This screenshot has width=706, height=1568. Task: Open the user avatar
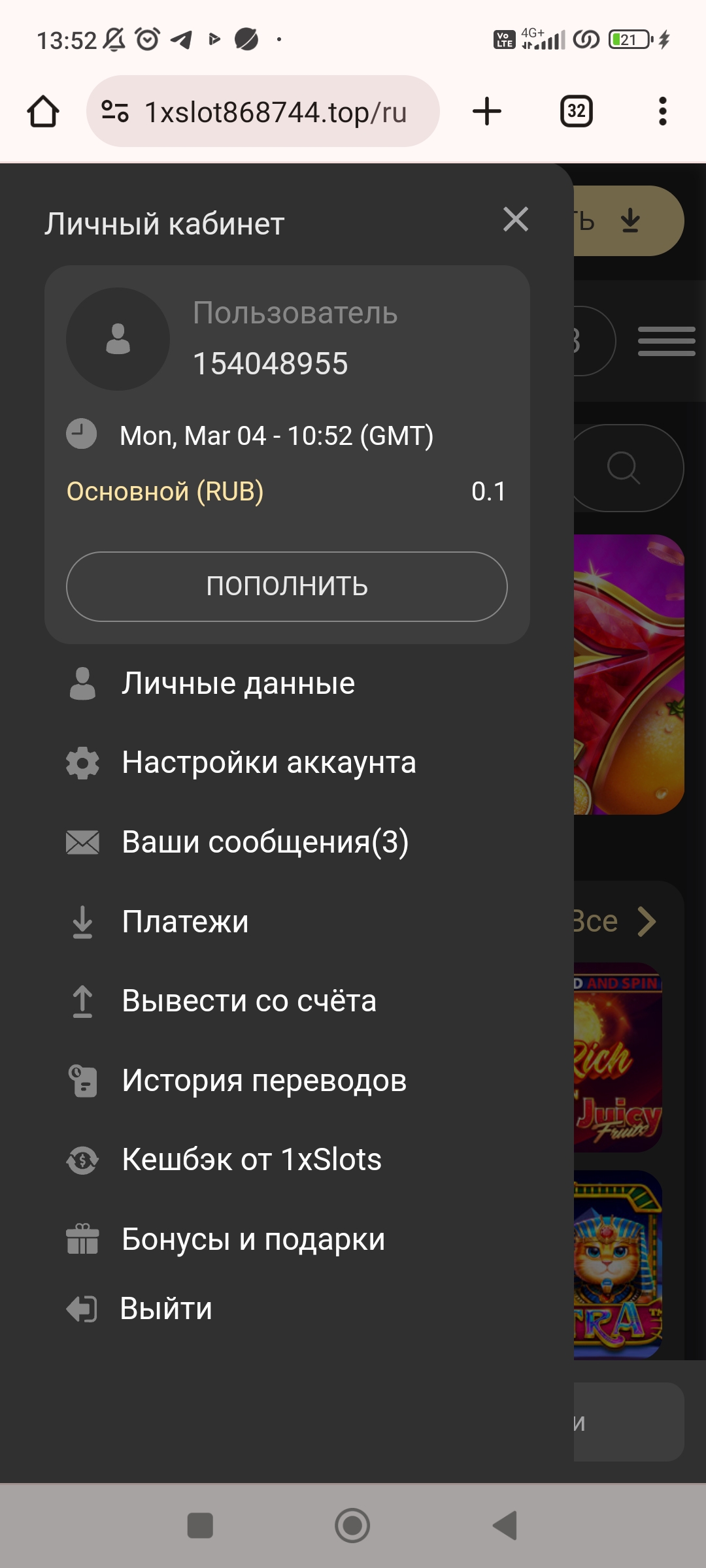pos(118,339)
